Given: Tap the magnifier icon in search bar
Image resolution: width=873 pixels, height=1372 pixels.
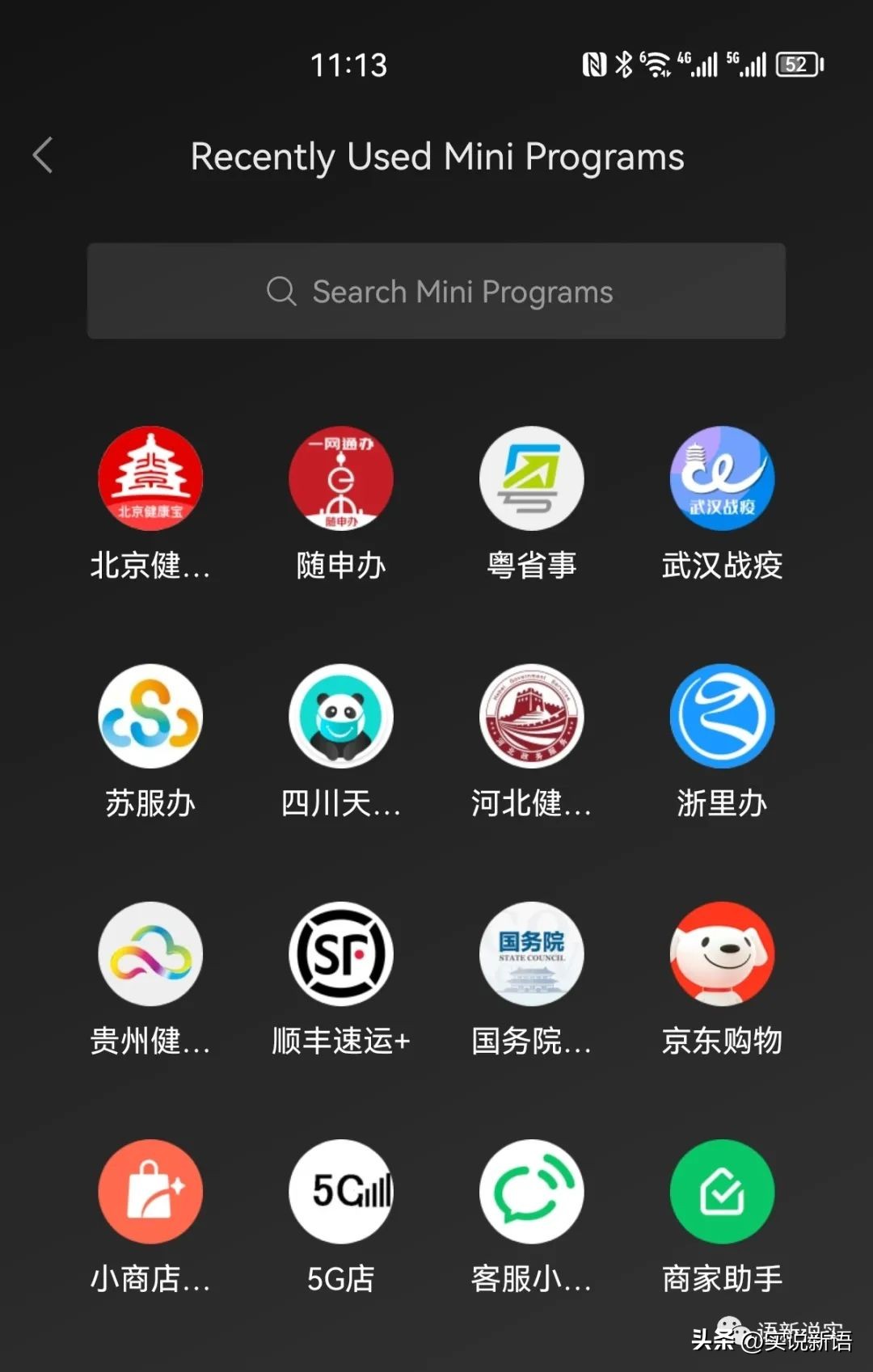Looking at the screenshot, I should point(280,291).
